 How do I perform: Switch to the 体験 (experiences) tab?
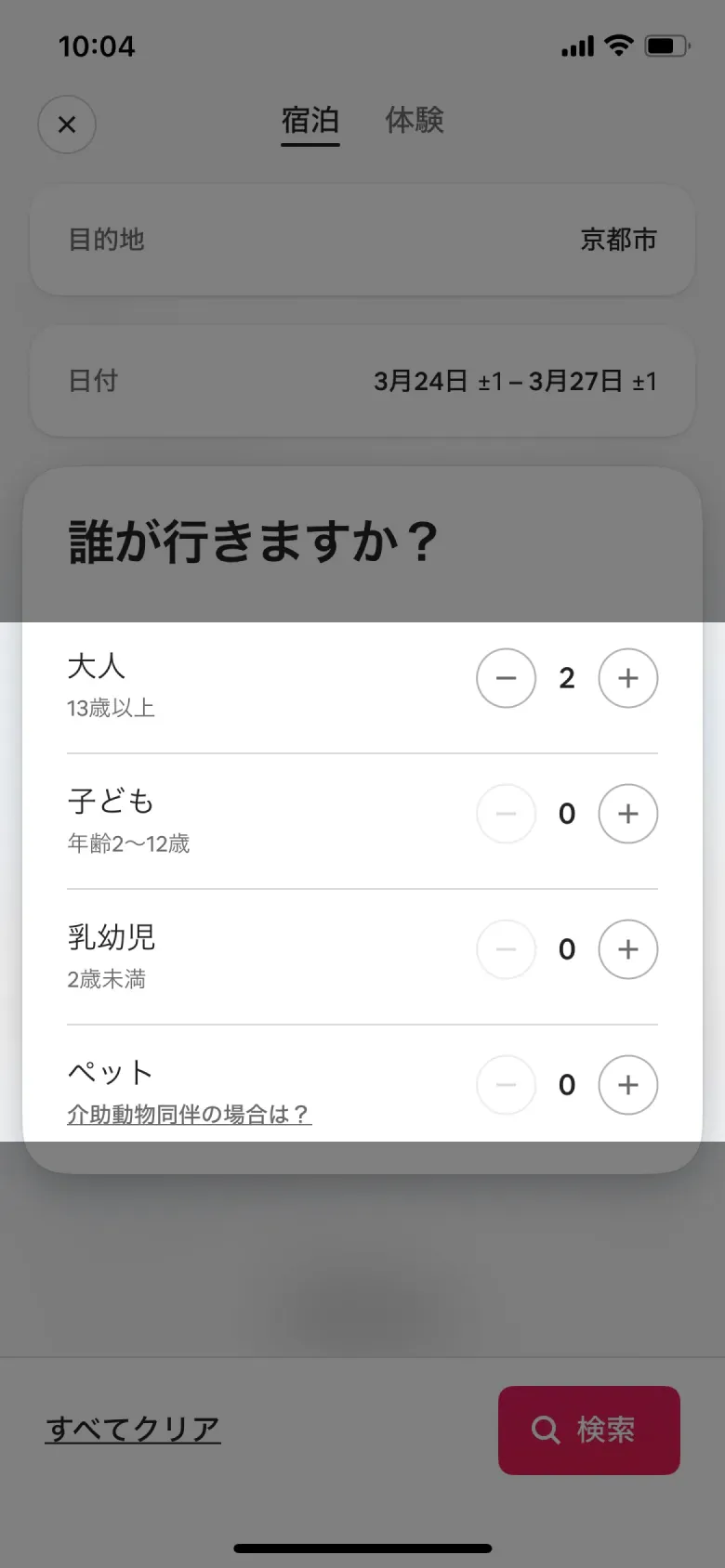[415, 121]
